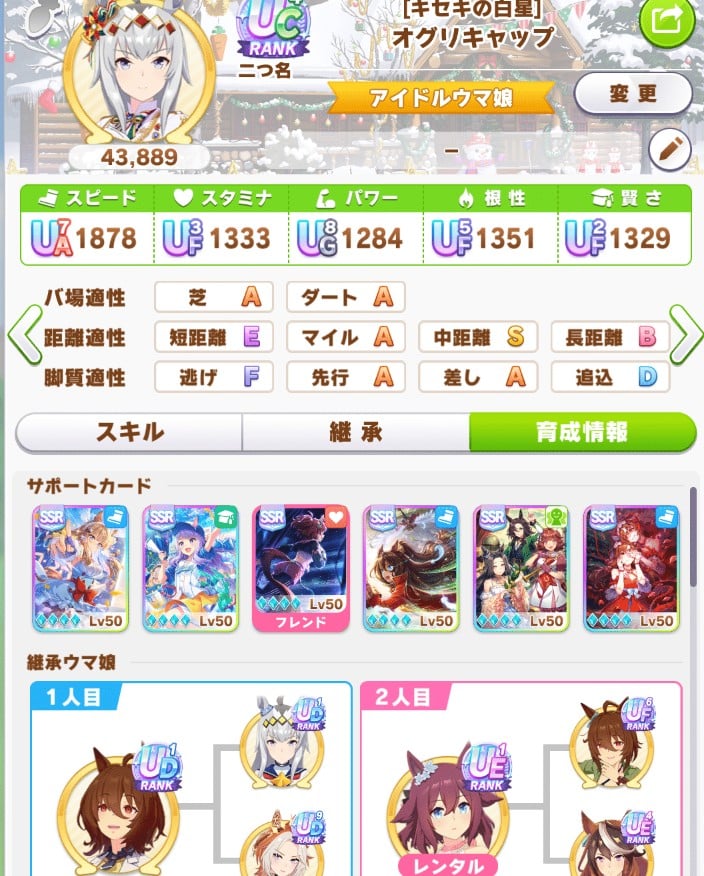Switch to the スキル tab
The height and width of the screenshot is (876, 704).
coord(130,432)
